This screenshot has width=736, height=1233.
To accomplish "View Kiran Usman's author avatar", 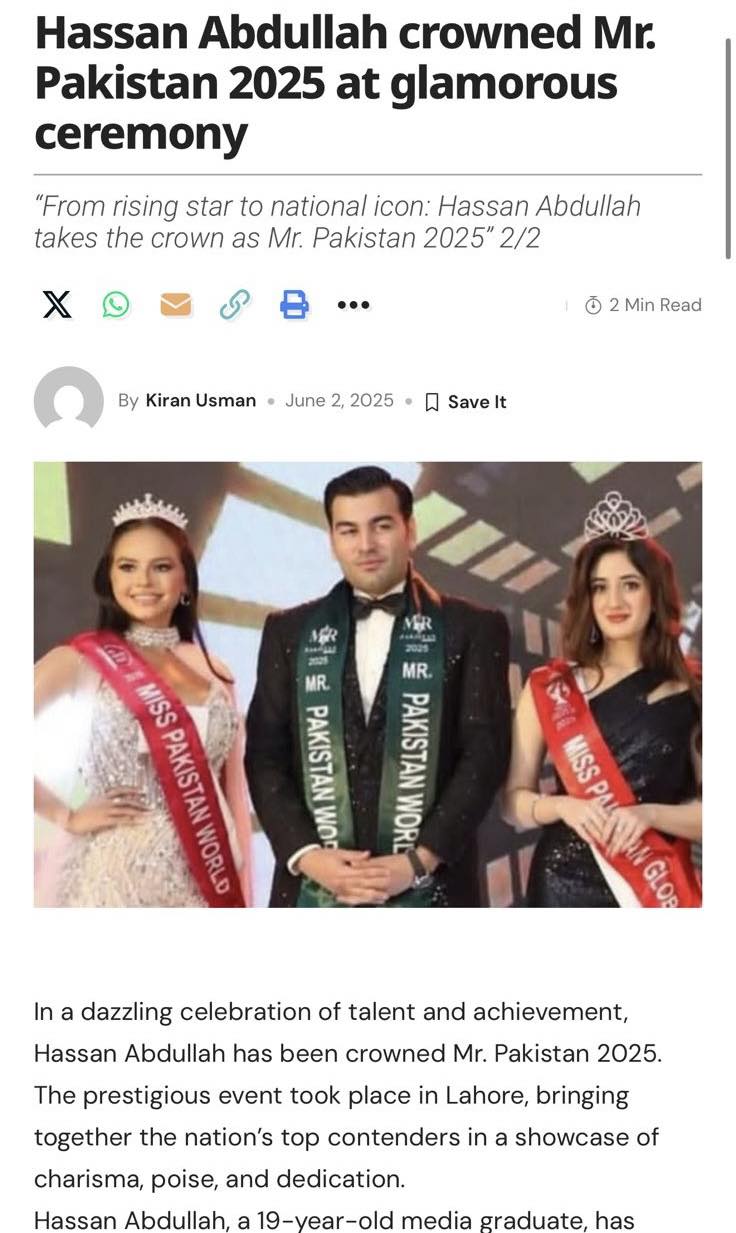I will [69, 401].
